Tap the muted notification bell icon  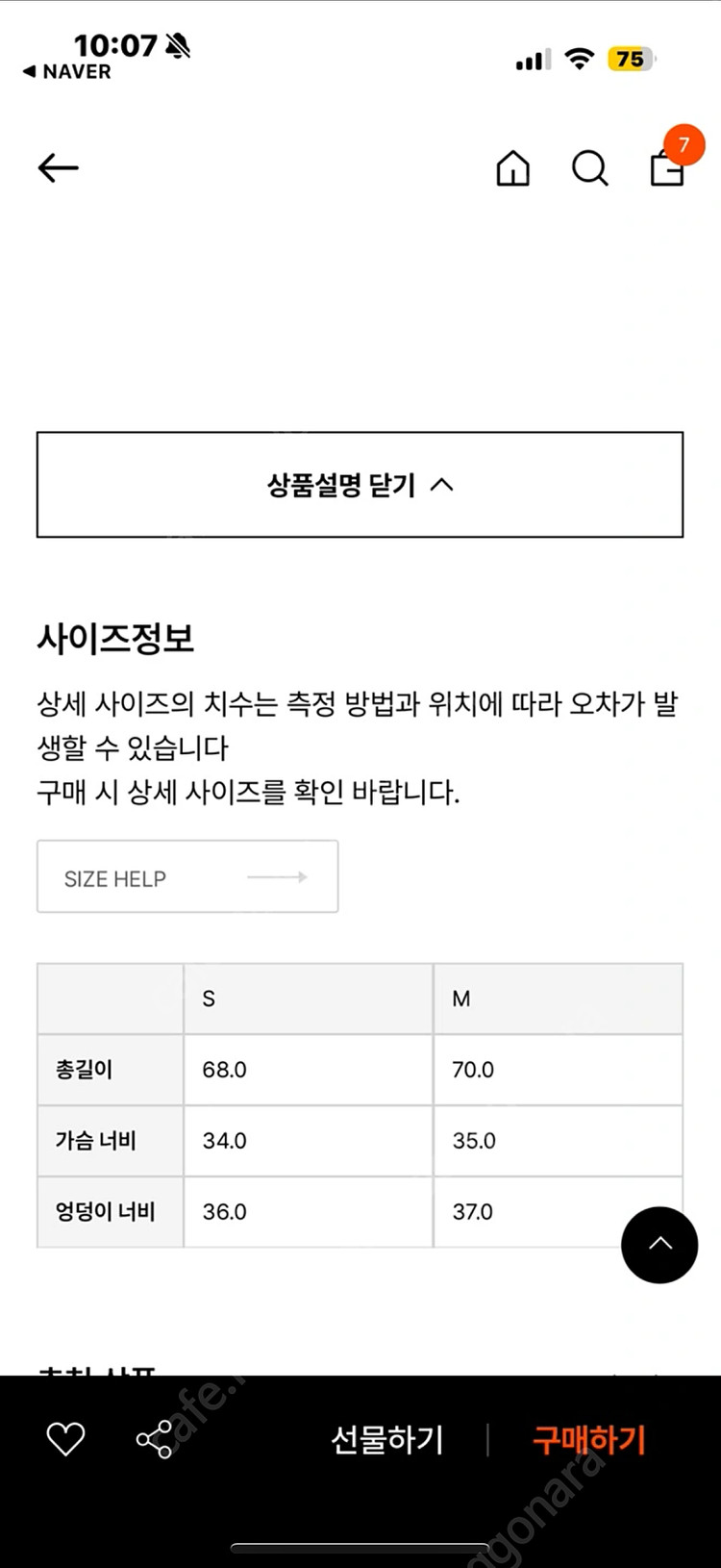179,44
